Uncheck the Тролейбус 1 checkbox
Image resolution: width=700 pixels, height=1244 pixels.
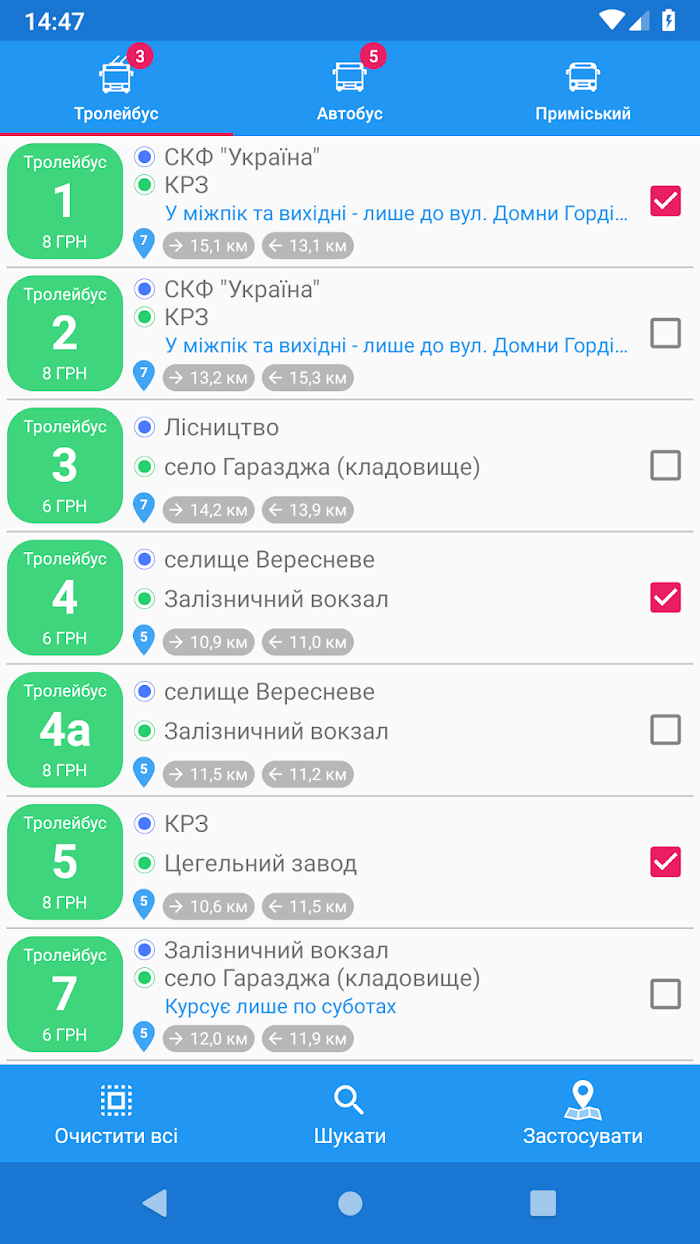pos(665,201)
